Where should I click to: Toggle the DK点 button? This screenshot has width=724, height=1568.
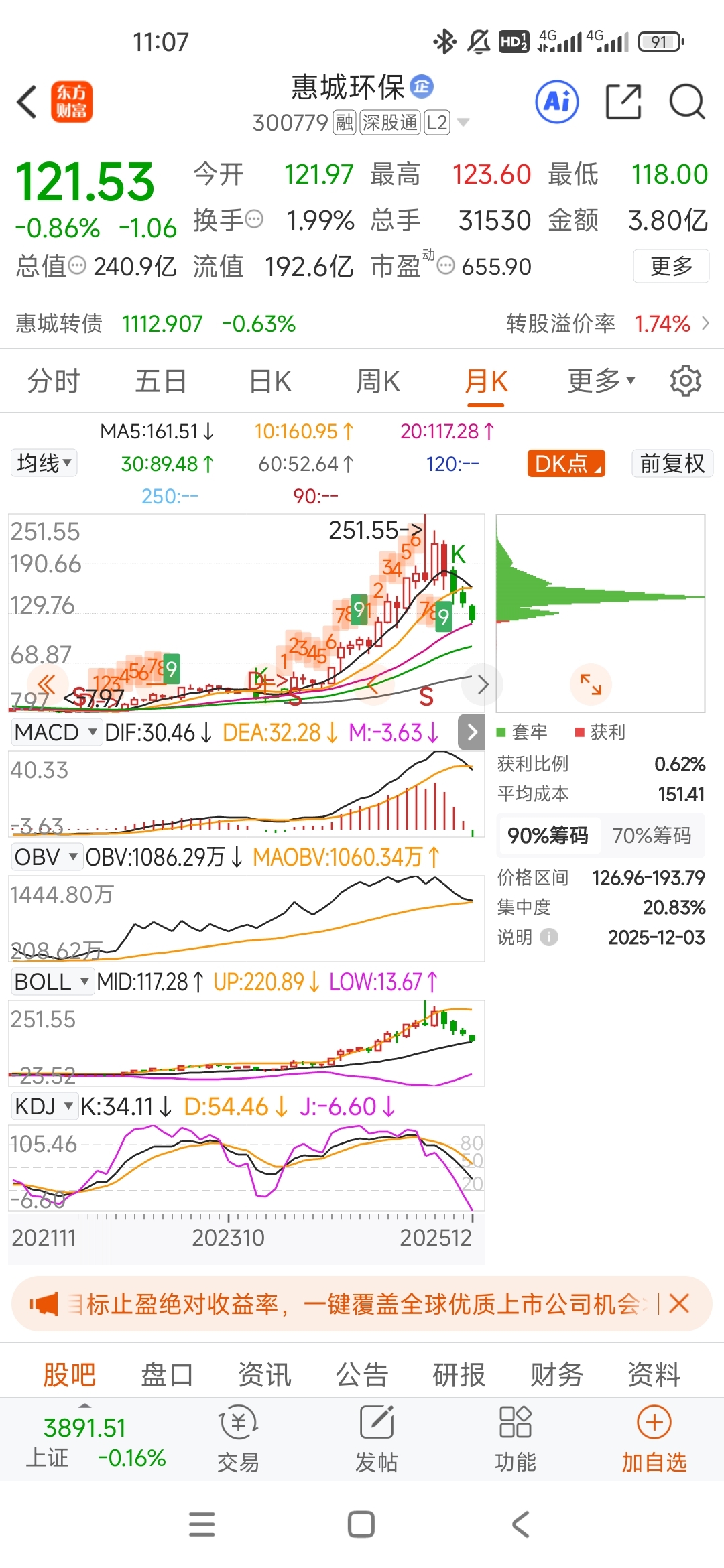[566, 463]
